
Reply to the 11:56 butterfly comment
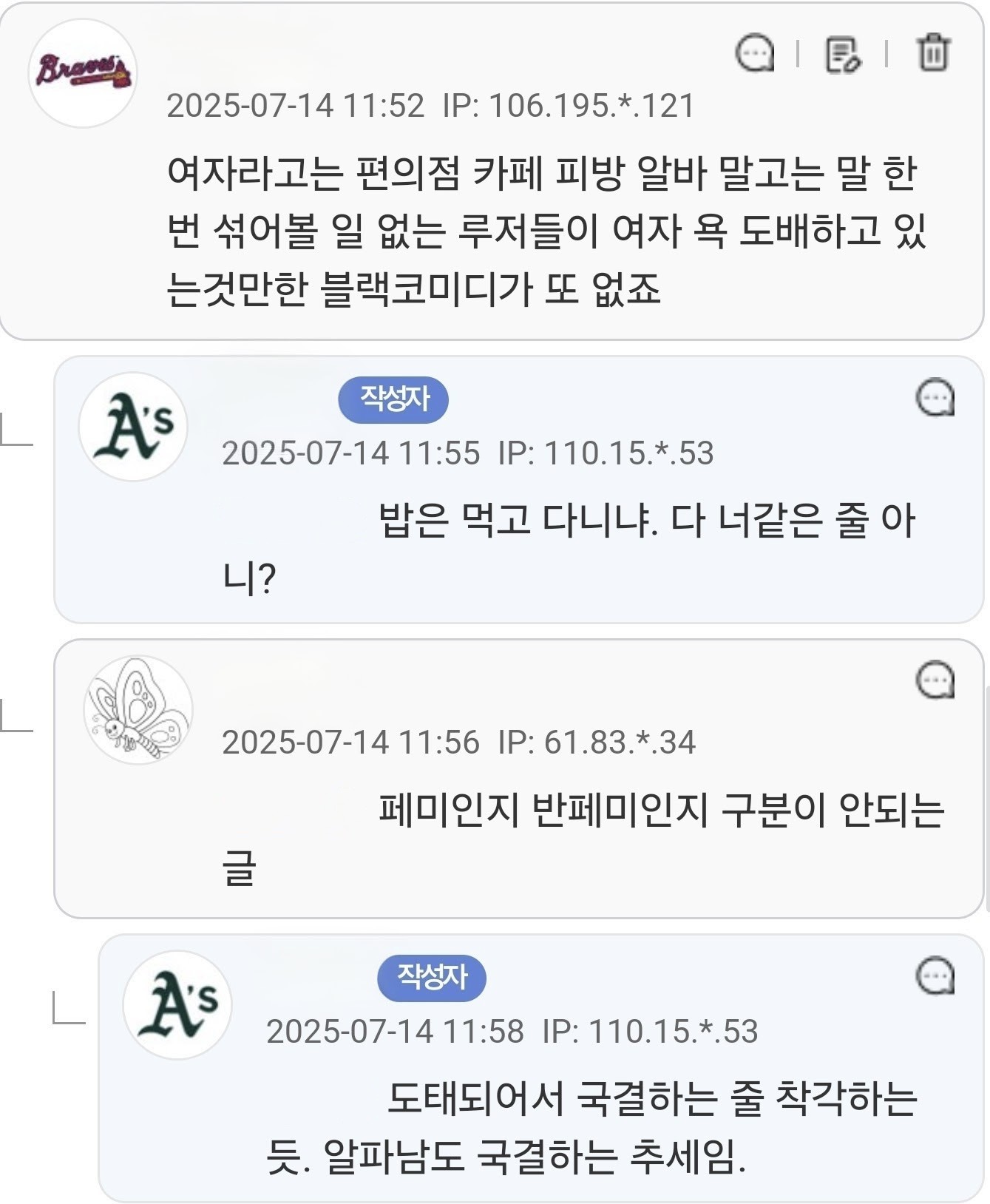[x=935, y=680]
